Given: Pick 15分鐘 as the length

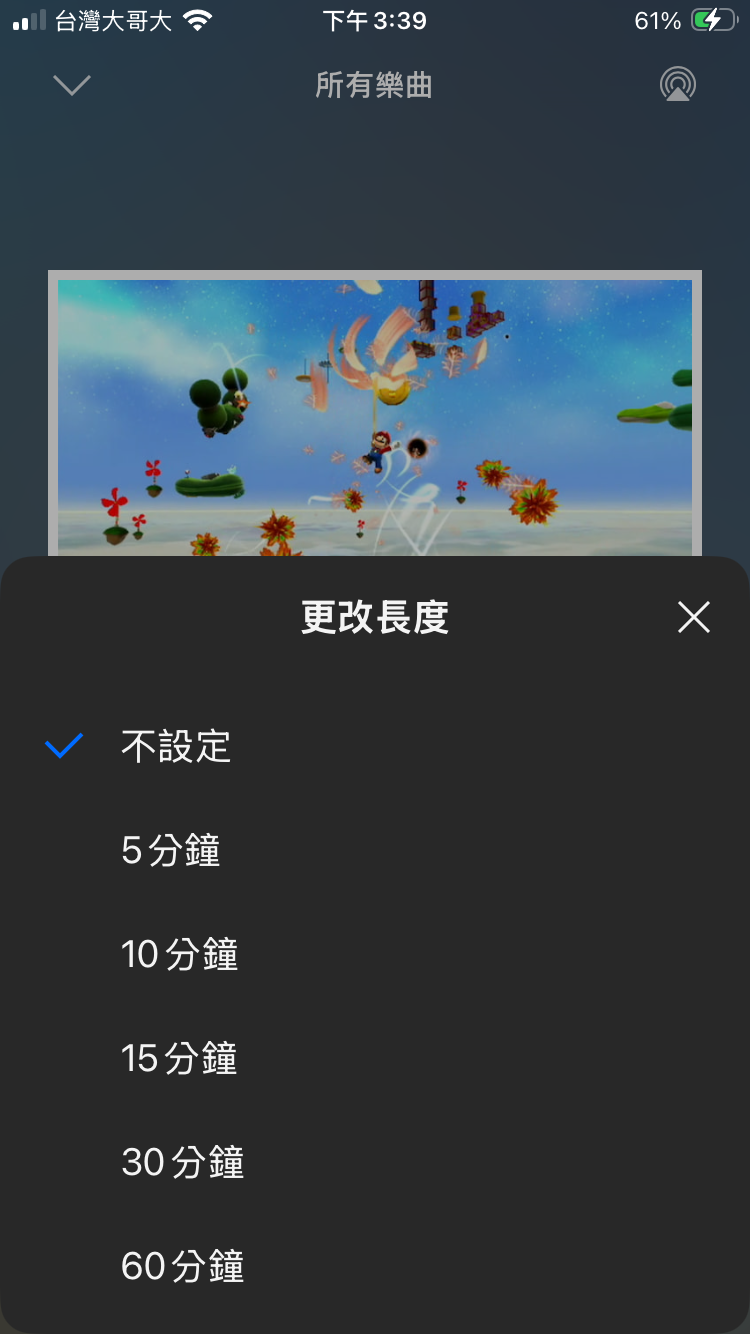Looking at the screenshot, I should 180,1059.
